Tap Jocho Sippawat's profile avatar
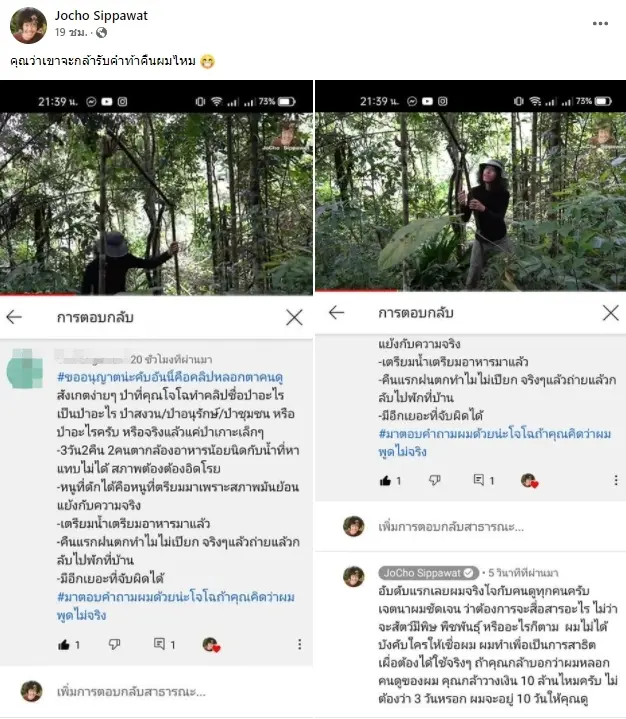 click(28, 24)
